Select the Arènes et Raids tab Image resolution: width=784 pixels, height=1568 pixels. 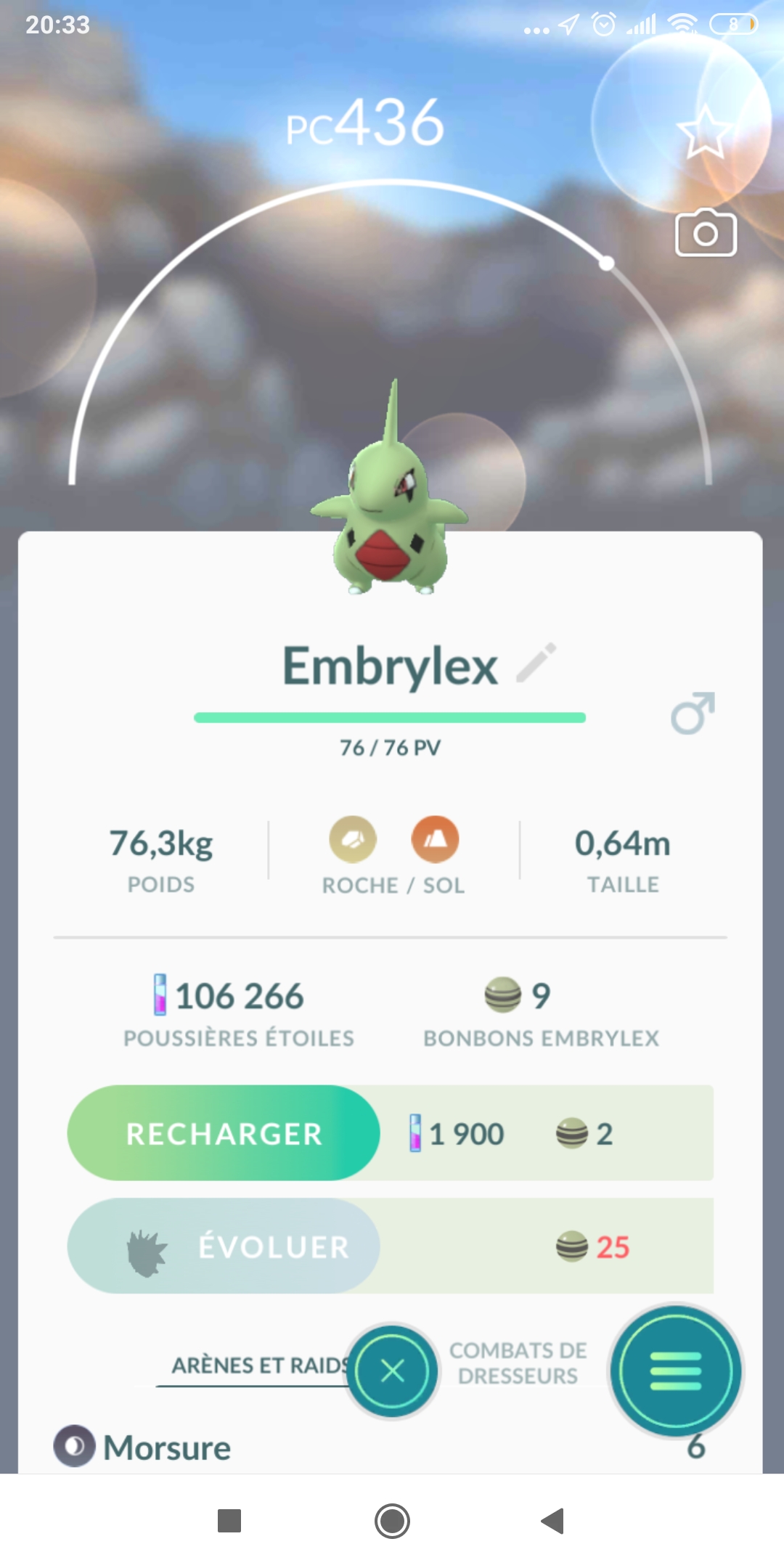[258, 1365]
